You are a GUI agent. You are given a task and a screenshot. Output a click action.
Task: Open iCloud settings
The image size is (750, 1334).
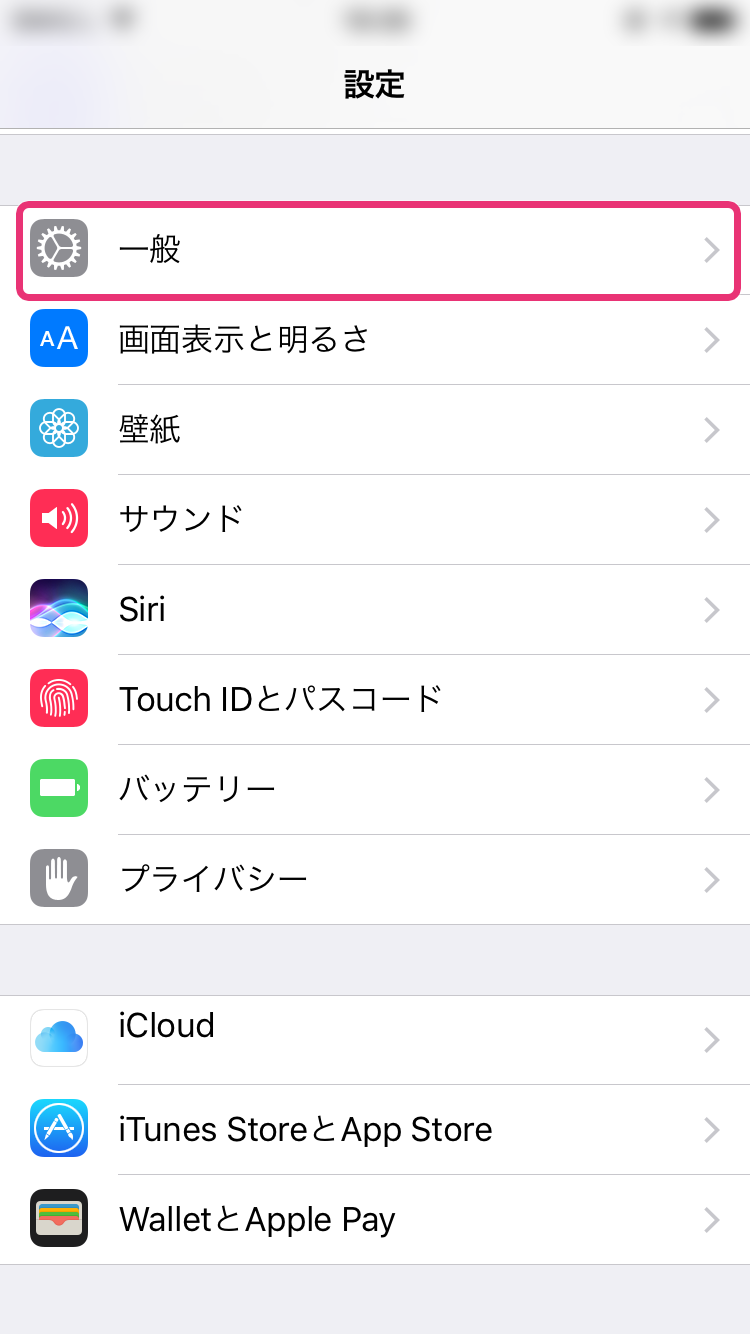point(375,1040)
